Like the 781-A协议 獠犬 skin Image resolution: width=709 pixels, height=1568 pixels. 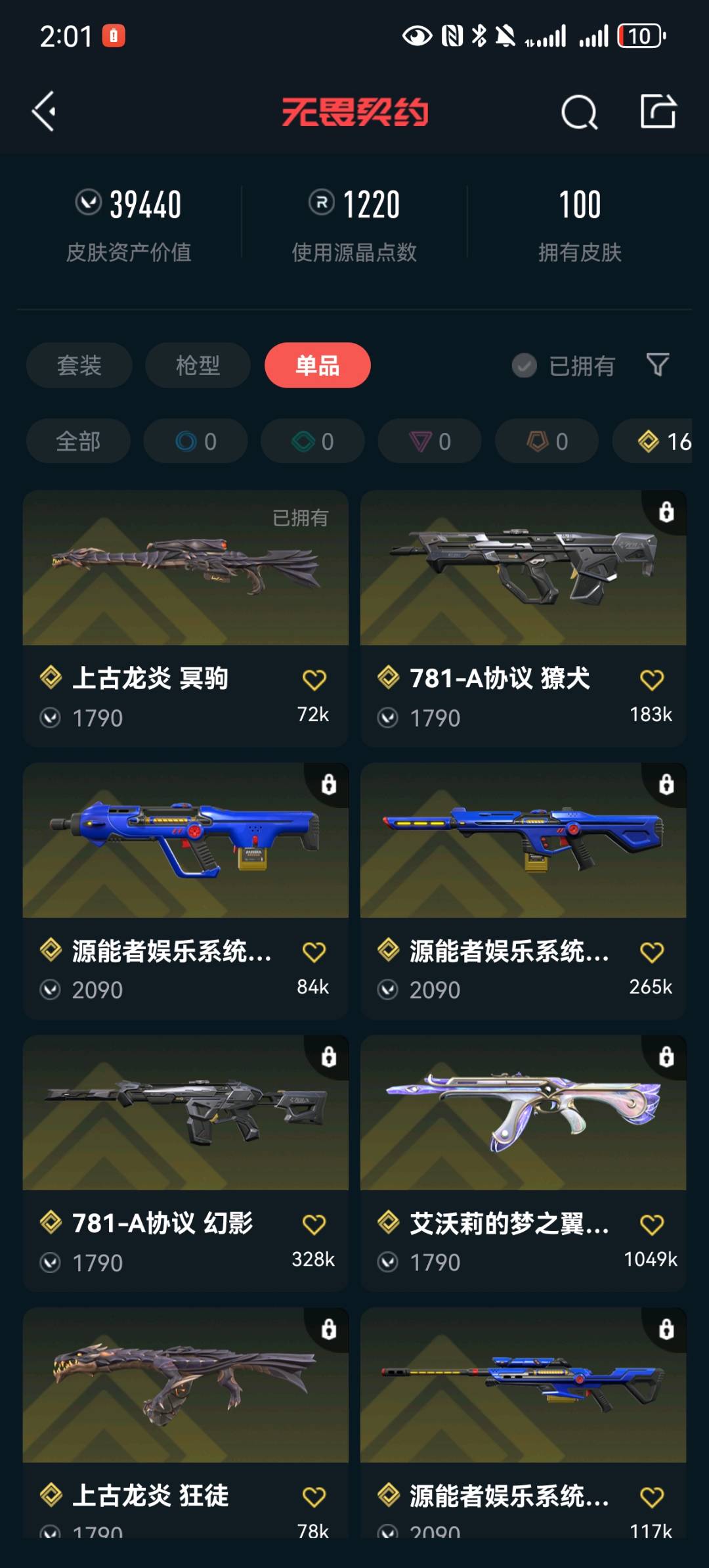click(x=651, y=680)
